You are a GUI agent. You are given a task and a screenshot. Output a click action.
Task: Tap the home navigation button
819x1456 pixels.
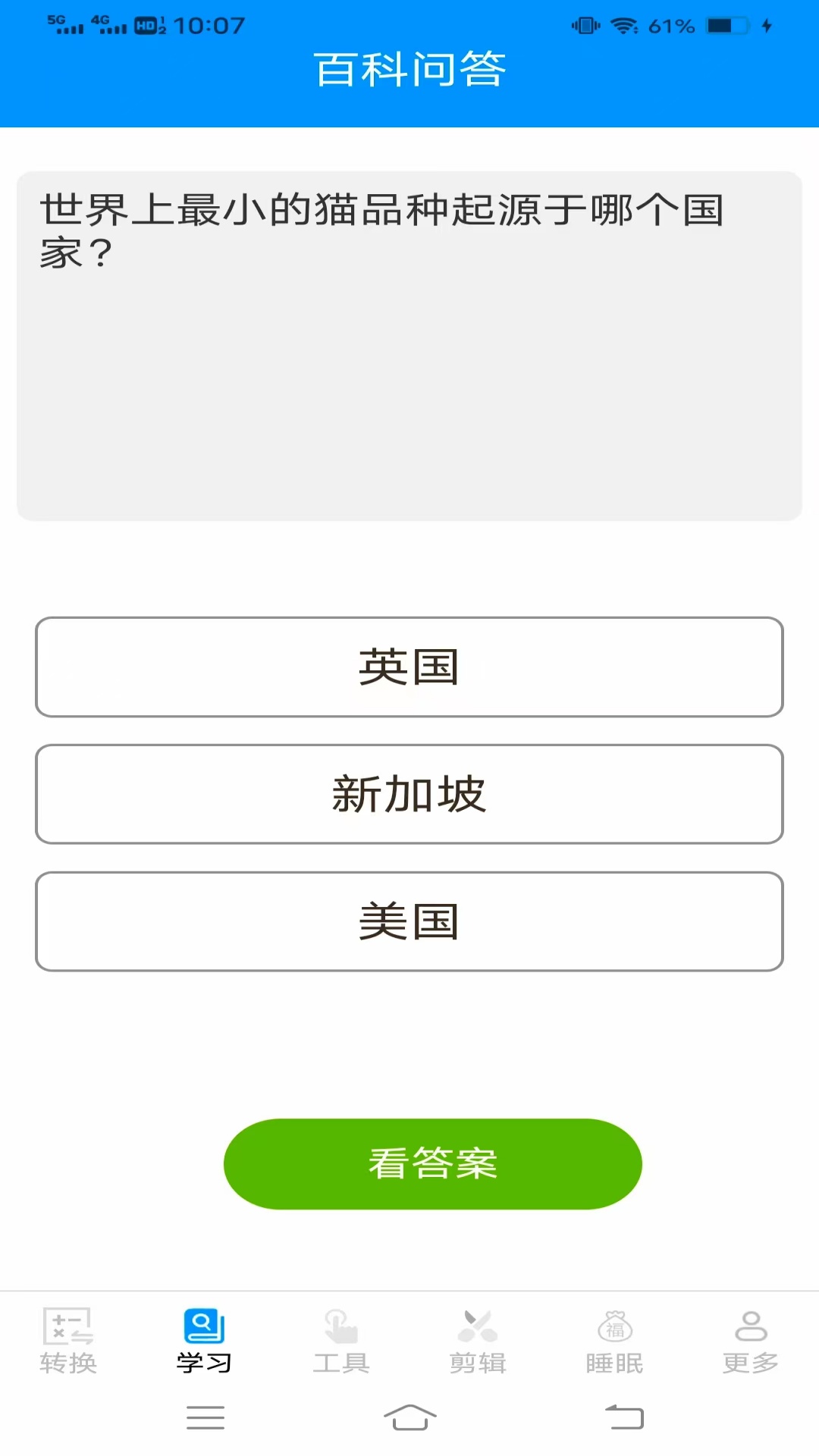(409, 1417)
